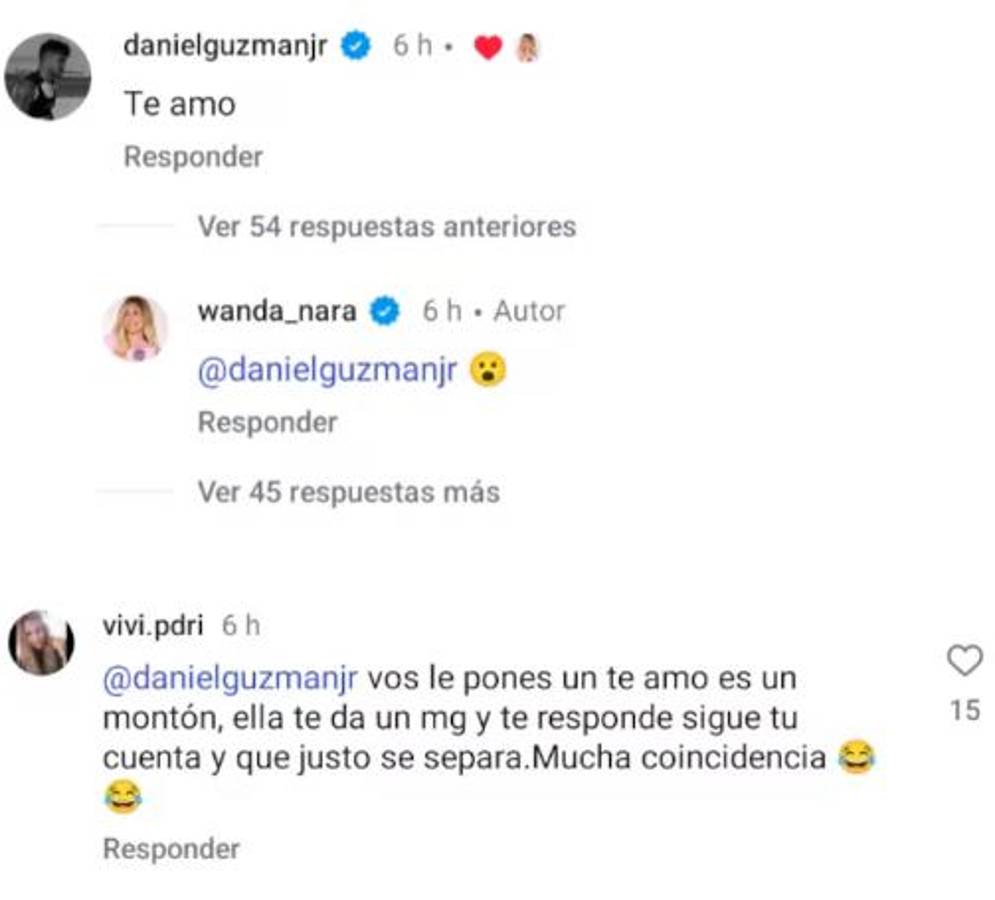Reply to wanda_nara's comment
Screen dimensions: 995x900
tap(267, 422)
